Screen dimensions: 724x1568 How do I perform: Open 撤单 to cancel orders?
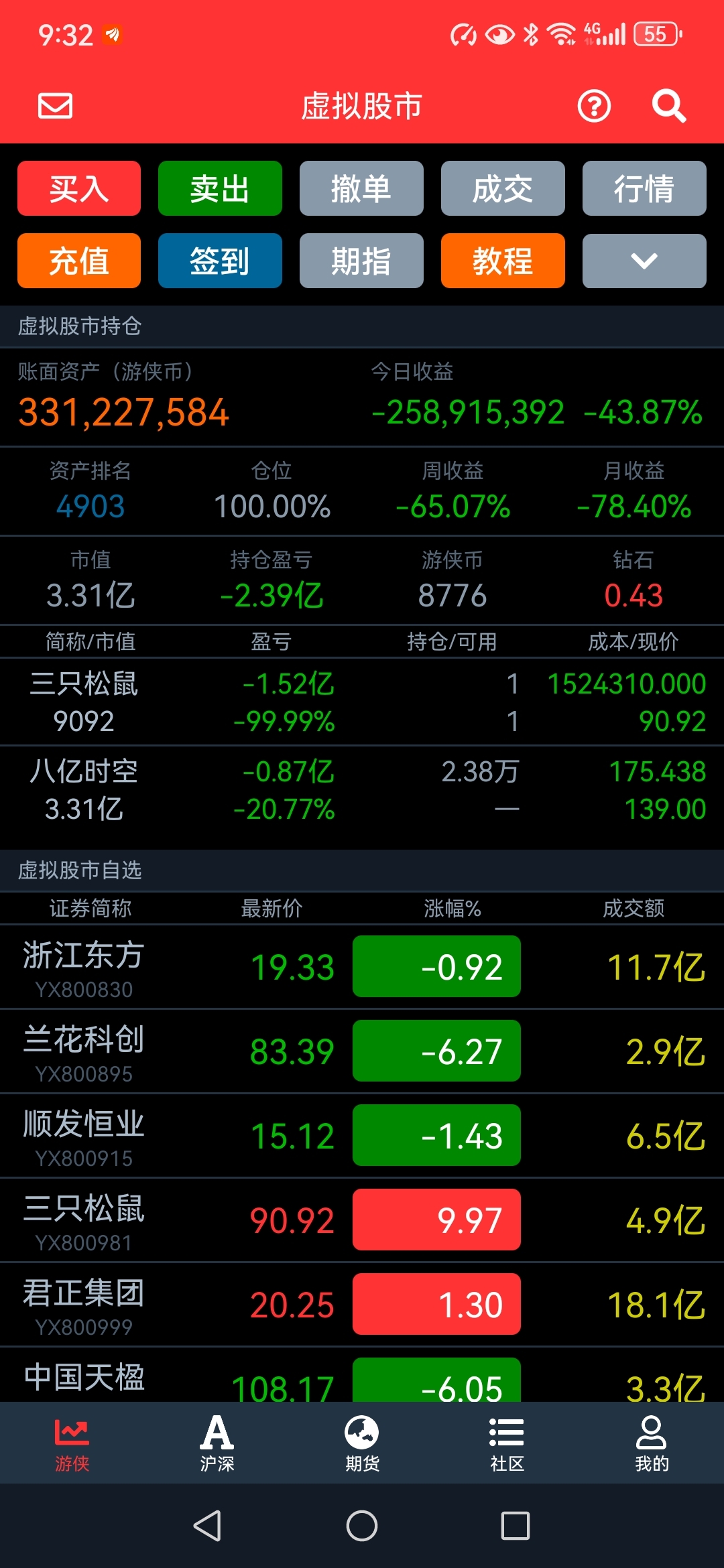pyautogui.click(x=361, y=188)
